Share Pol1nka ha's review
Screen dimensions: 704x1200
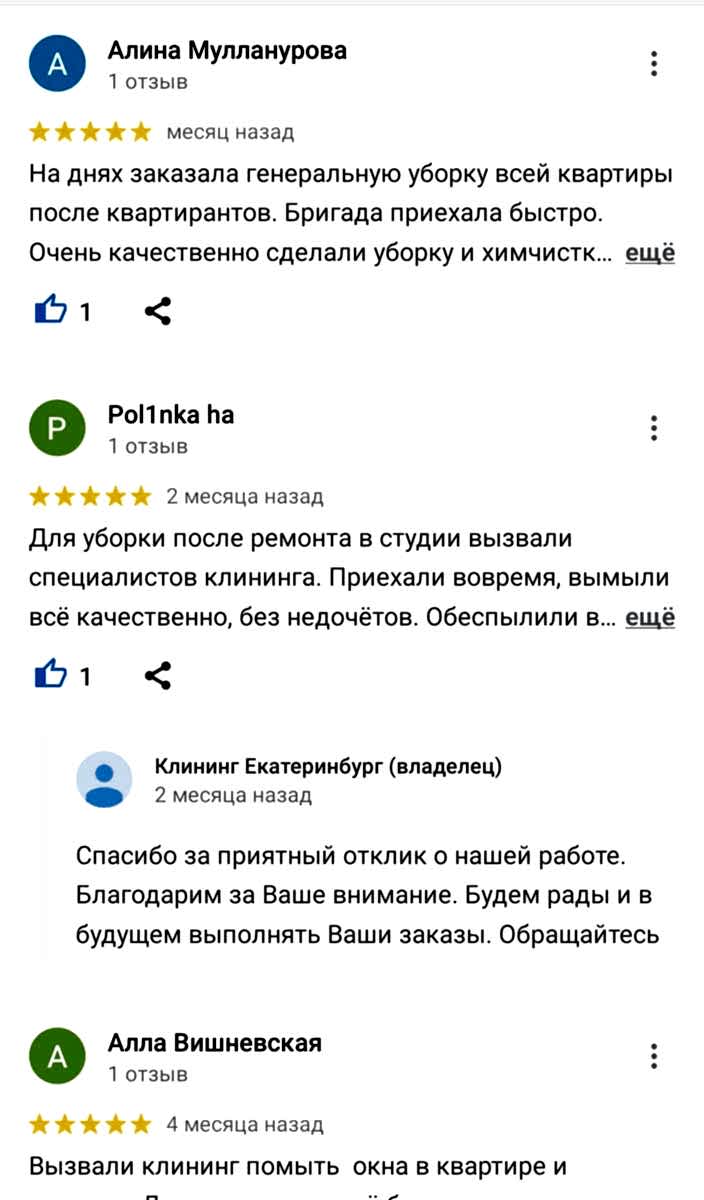158,677
